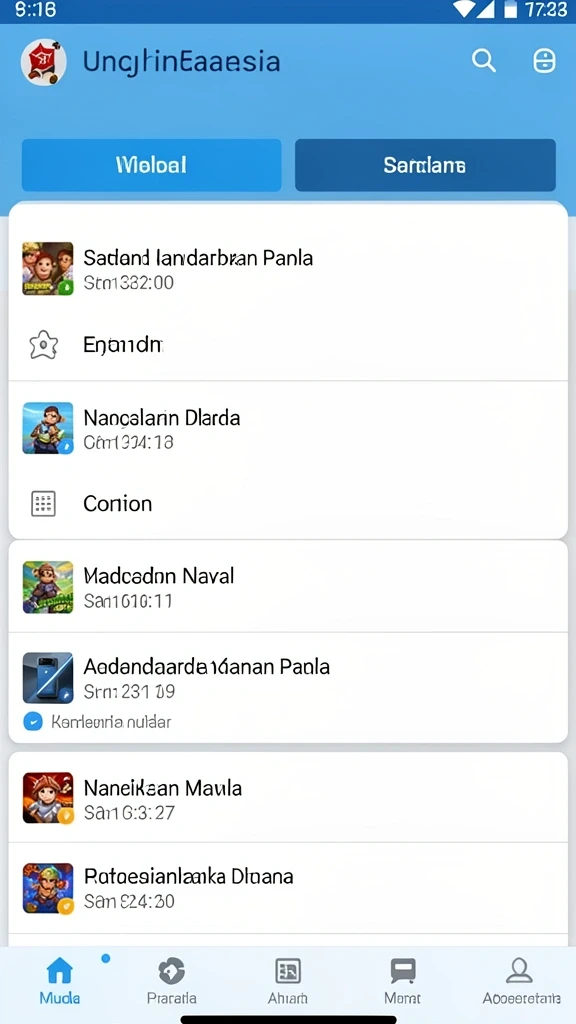Viewport: 576px width, 1024px height.
Task: Open the Conion row with grid icon
Action: coord(288,504)
